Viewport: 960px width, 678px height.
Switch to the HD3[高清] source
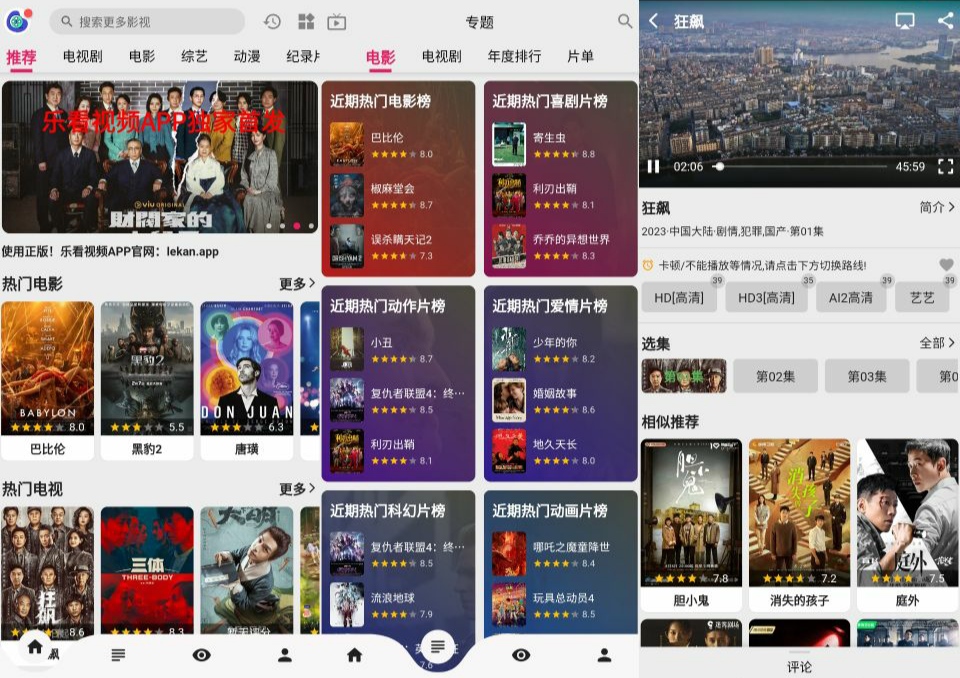tap(766, 298)
